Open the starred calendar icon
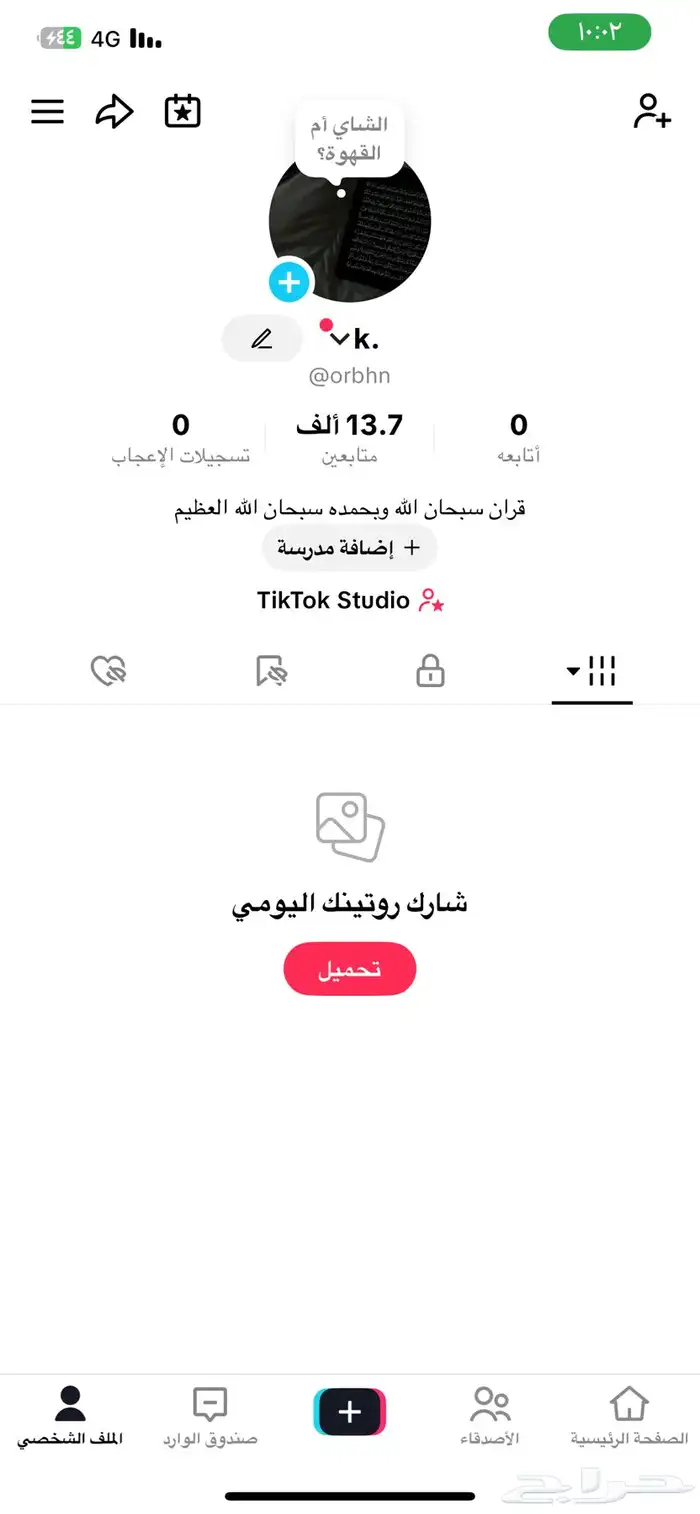The image size is (700, 1514). (x=183, y=112)
